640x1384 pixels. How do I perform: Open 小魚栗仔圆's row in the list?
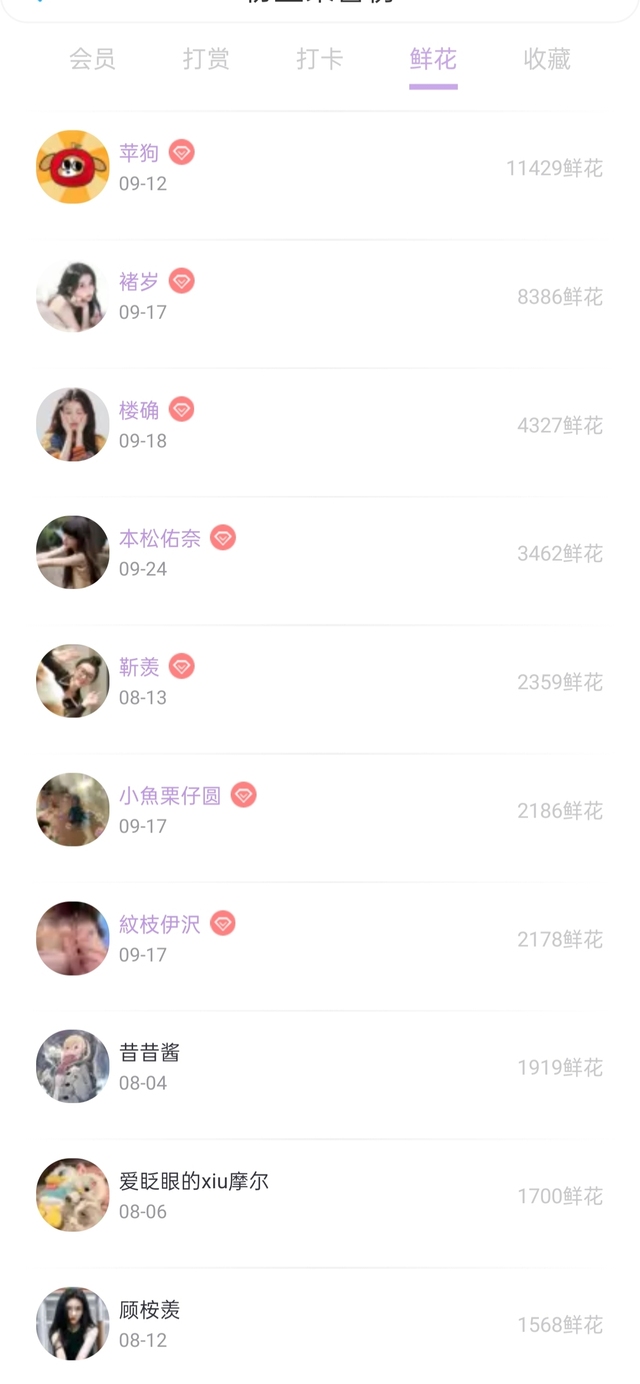coord(320,810)
